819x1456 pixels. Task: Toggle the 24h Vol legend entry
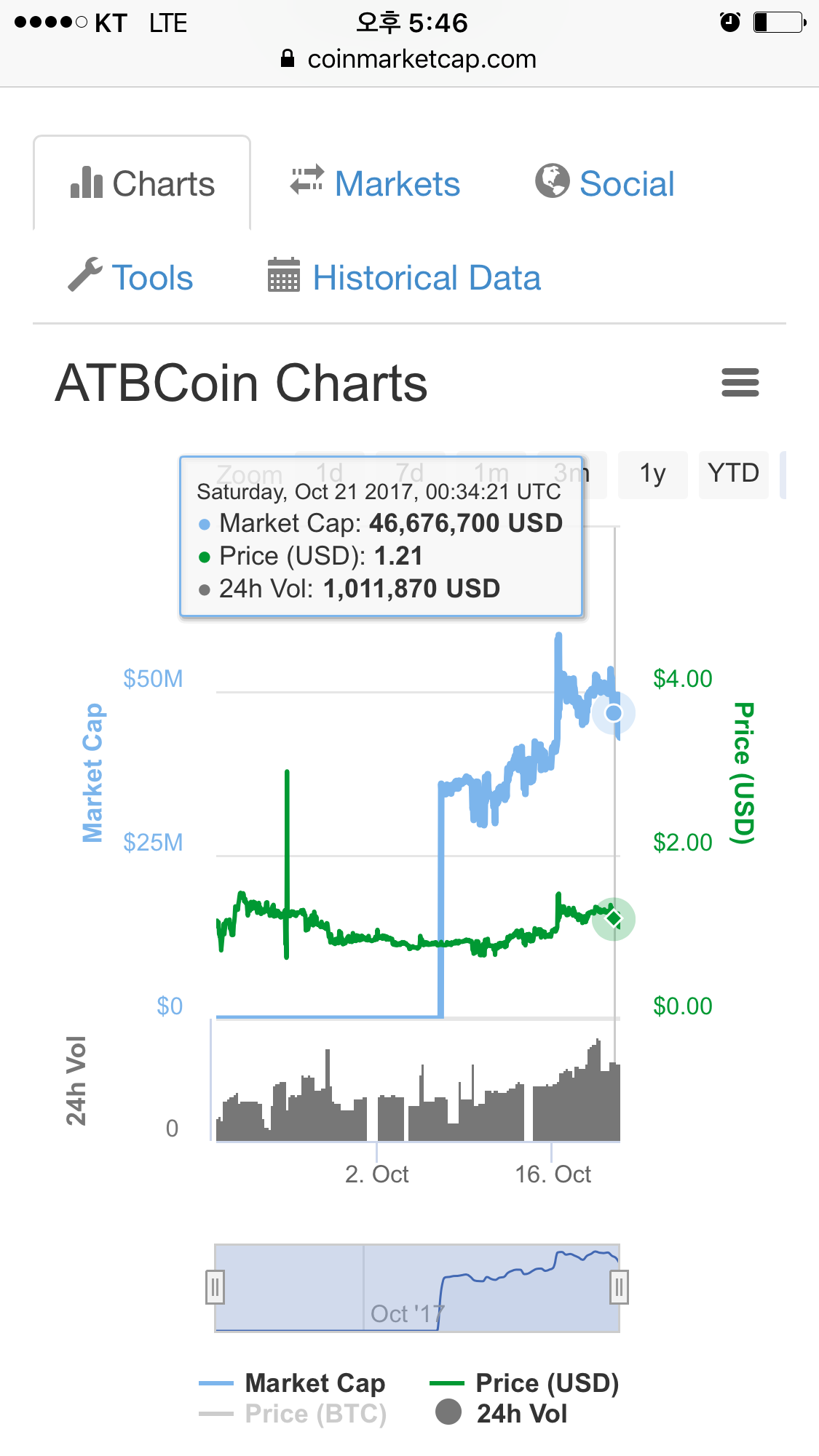click(521, 1413)
